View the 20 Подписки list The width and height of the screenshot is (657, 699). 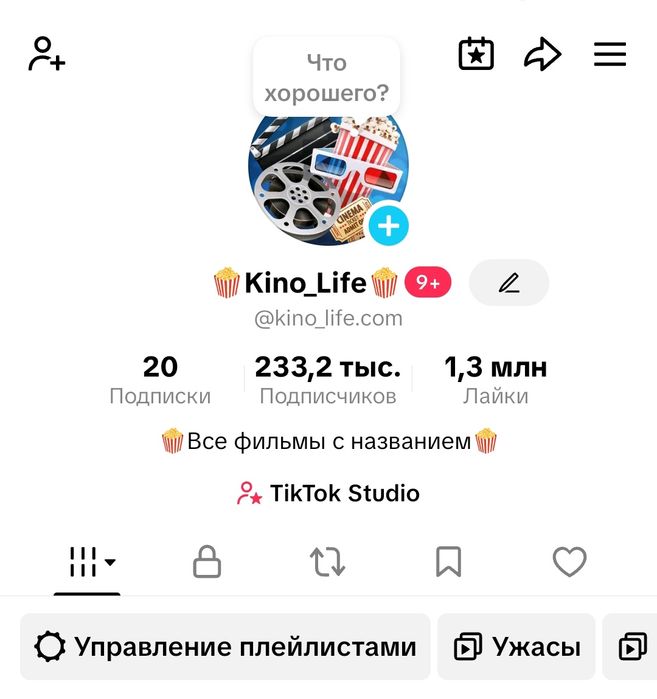pos(160,380)
